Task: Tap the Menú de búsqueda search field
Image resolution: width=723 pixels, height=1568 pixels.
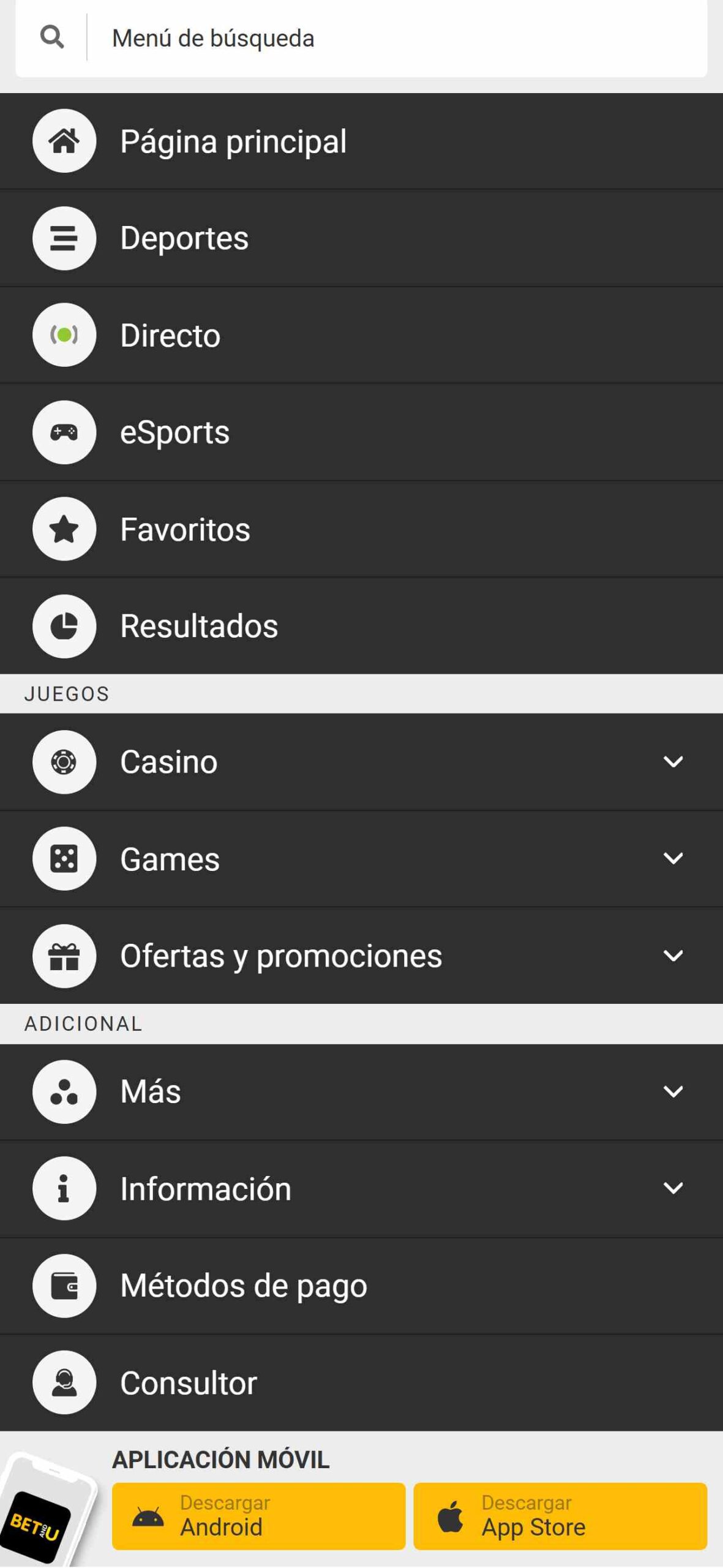Action: [361, 38]
